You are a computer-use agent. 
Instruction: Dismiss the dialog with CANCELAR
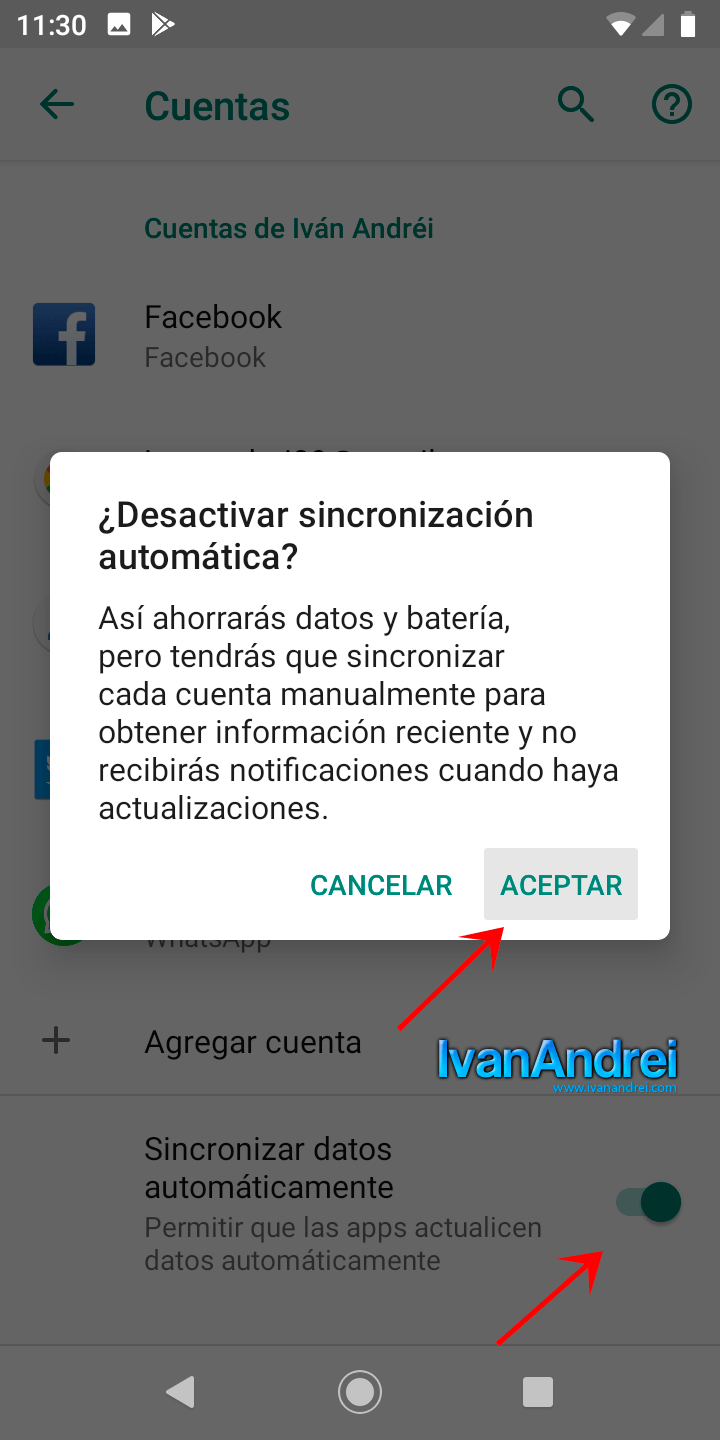(x=381, y=885)
